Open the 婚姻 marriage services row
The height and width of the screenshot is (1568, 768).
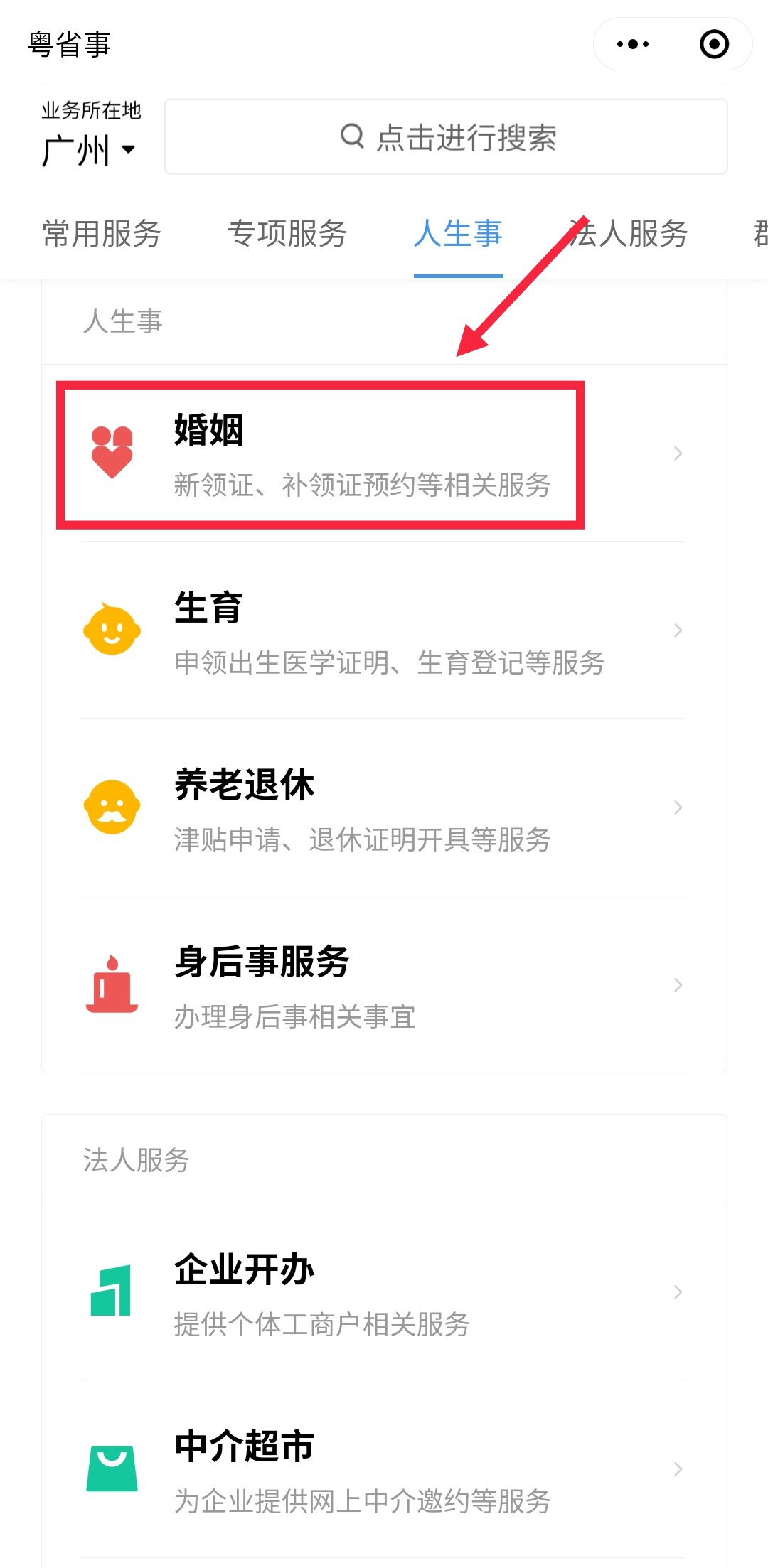pos(384,453)
